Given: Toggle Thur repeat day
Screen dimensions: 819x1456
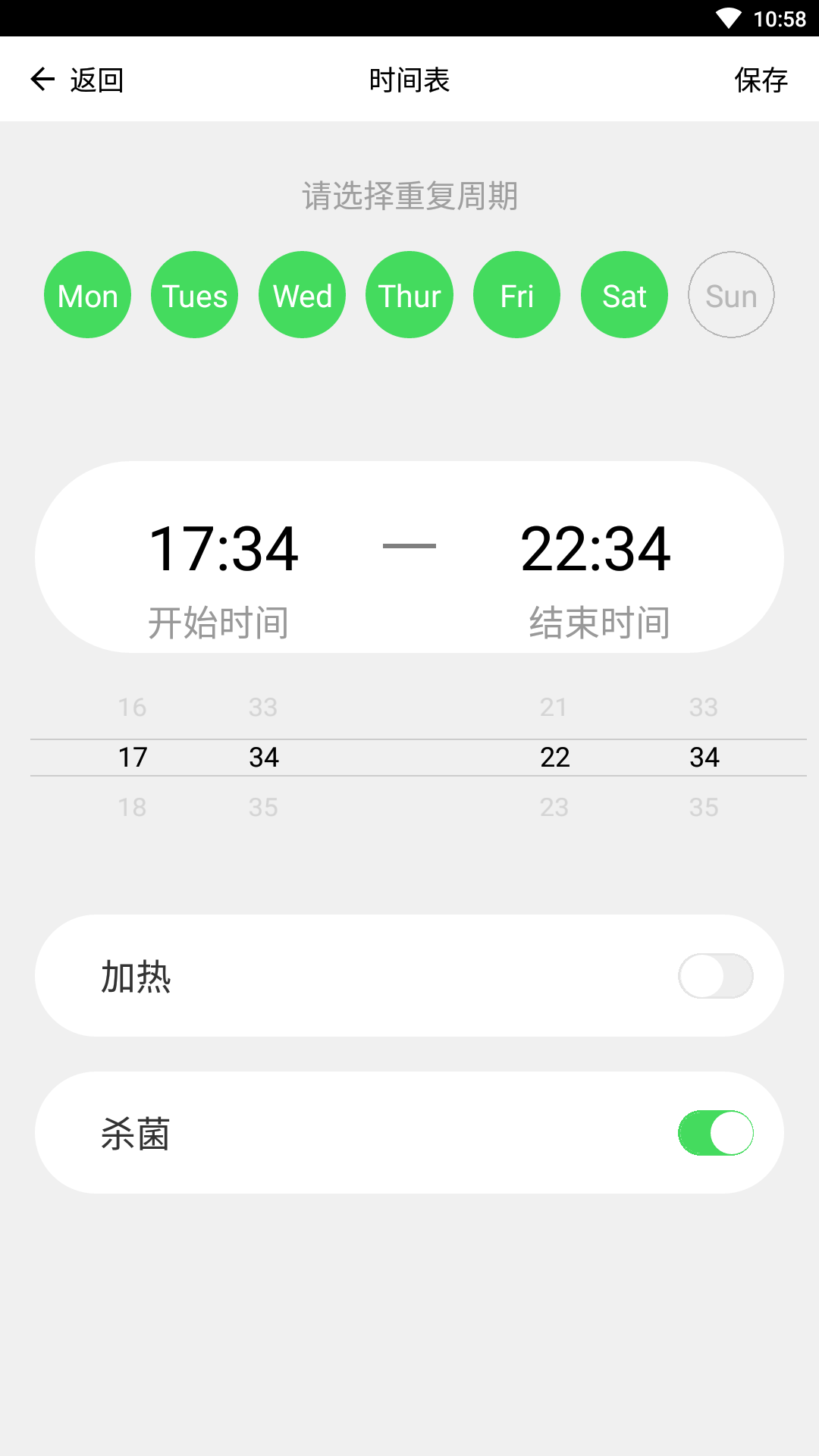Looking at the screenshot, I should pos(409,294).
